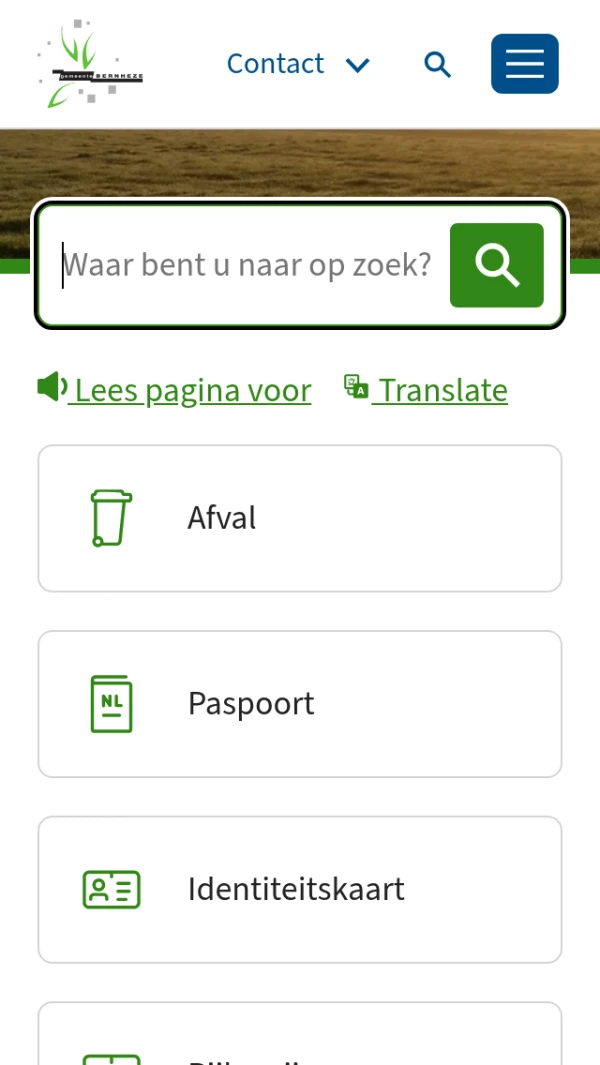Select the Paspoort card
Screen dimensions: 600x1065
point(300,704)
